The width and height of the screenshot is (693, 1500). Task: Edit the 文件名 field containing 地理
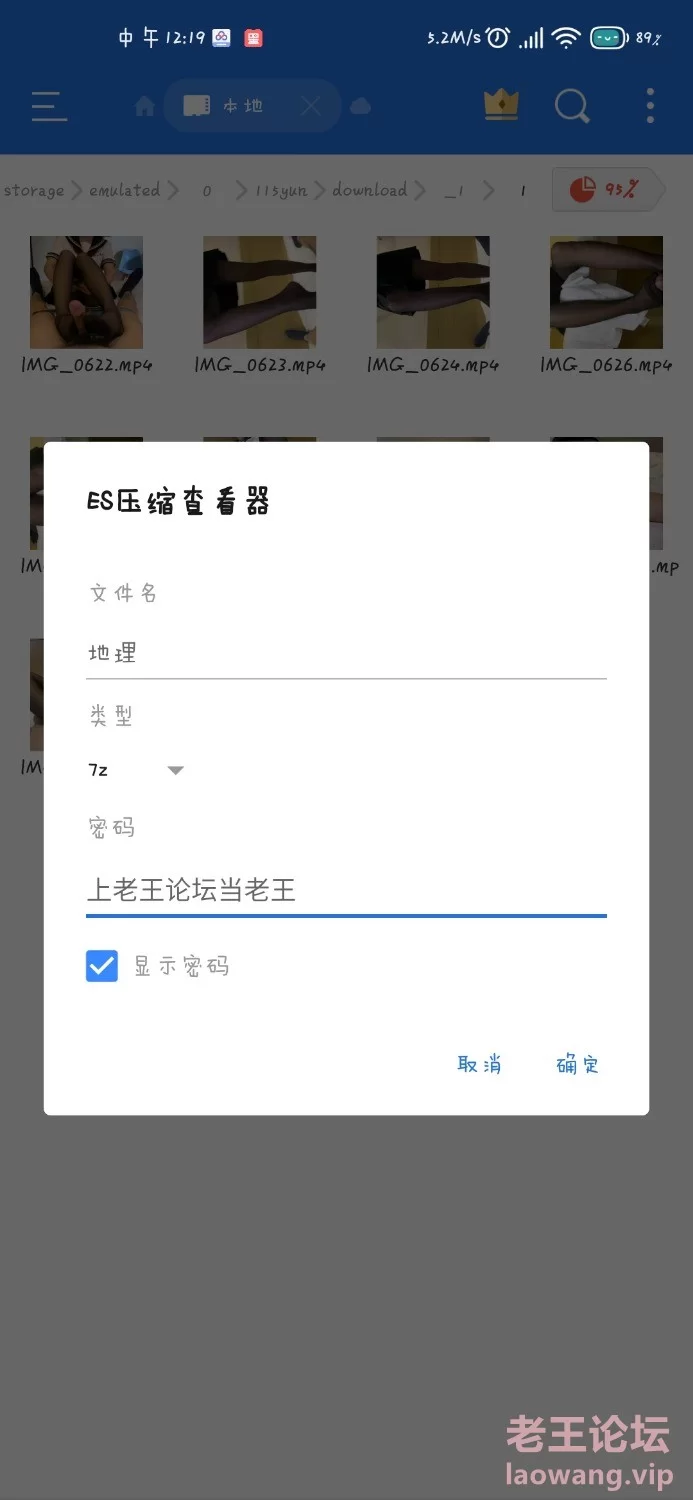click(345, 654)
